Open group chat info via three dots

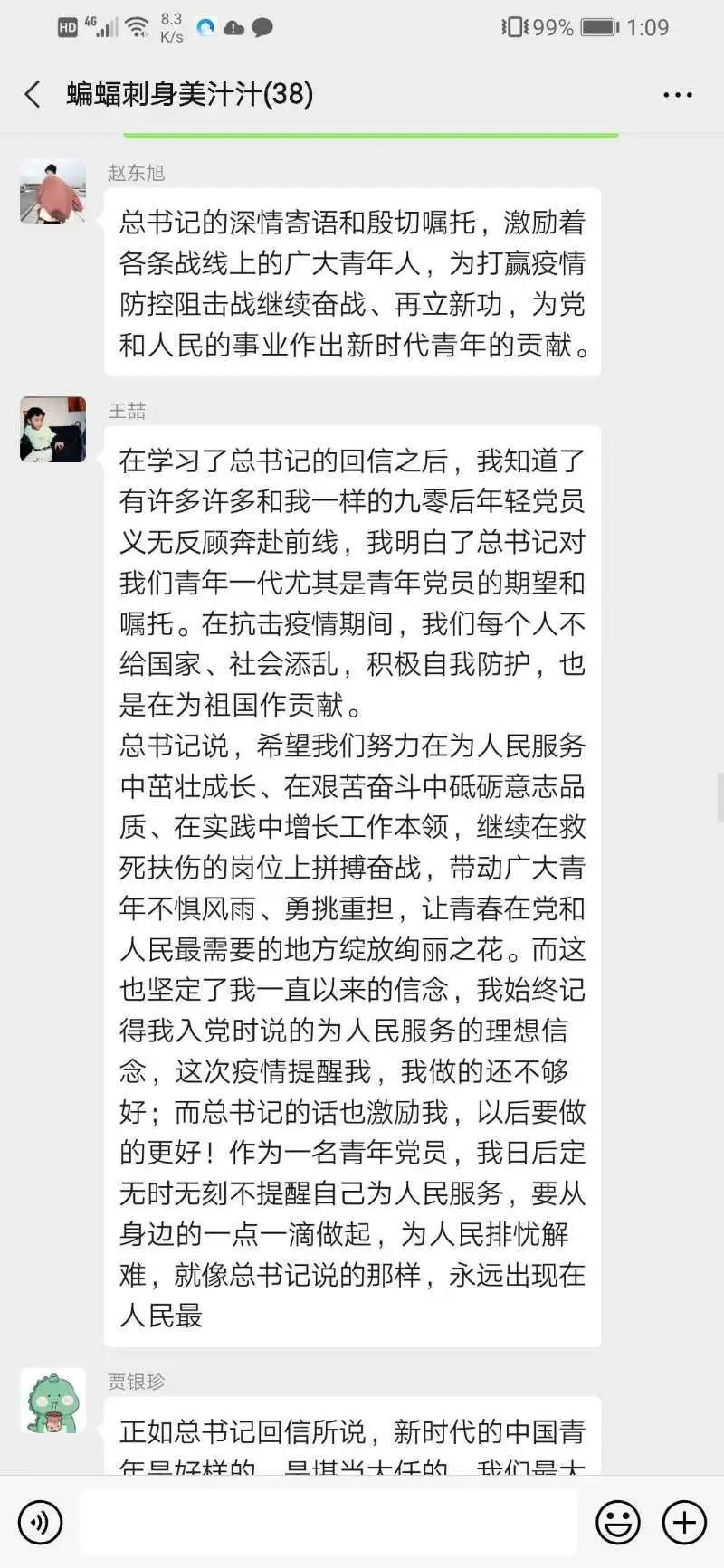[x=677, y=94]
